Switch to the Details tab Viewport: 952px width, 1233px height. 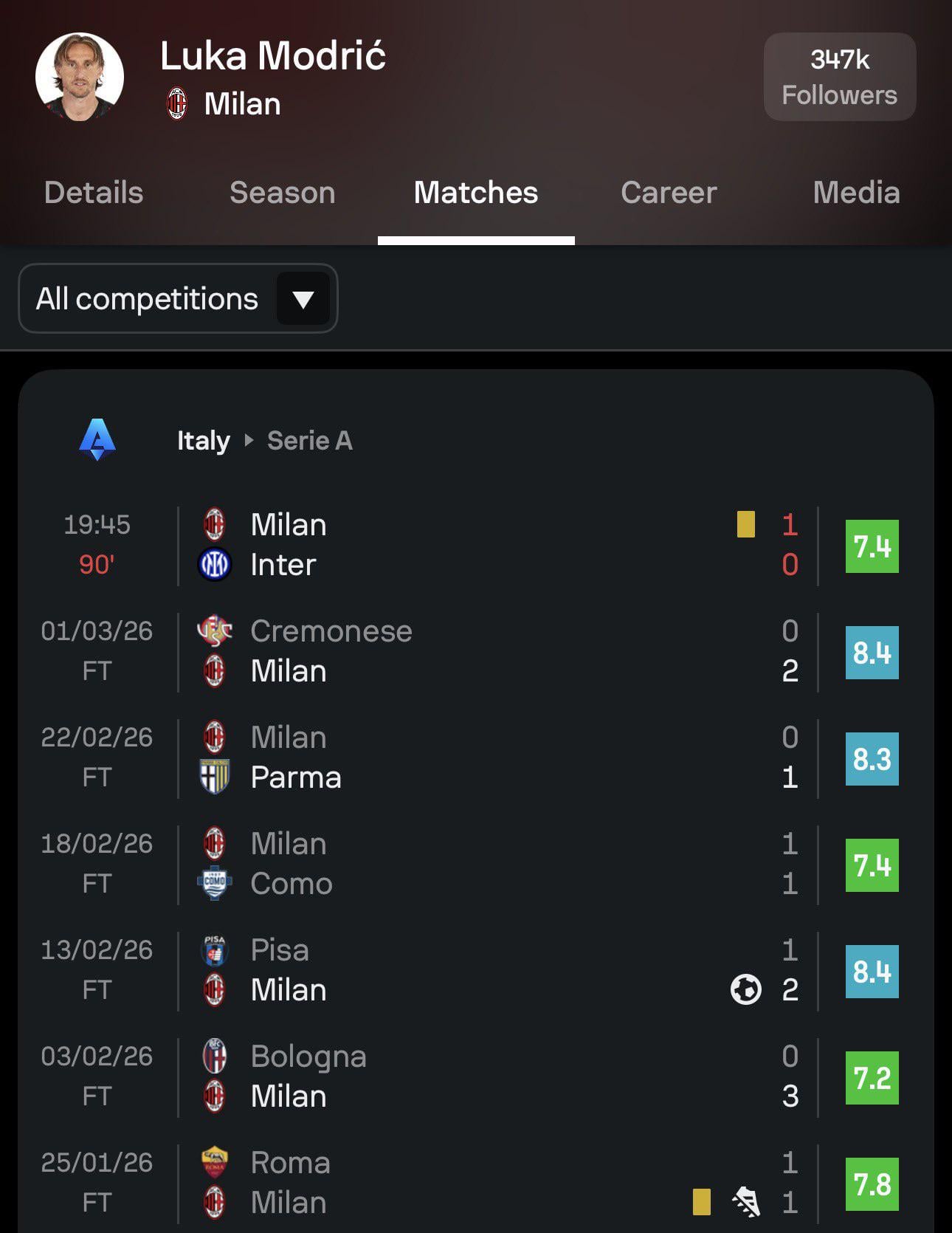click(x=94, y=193)
